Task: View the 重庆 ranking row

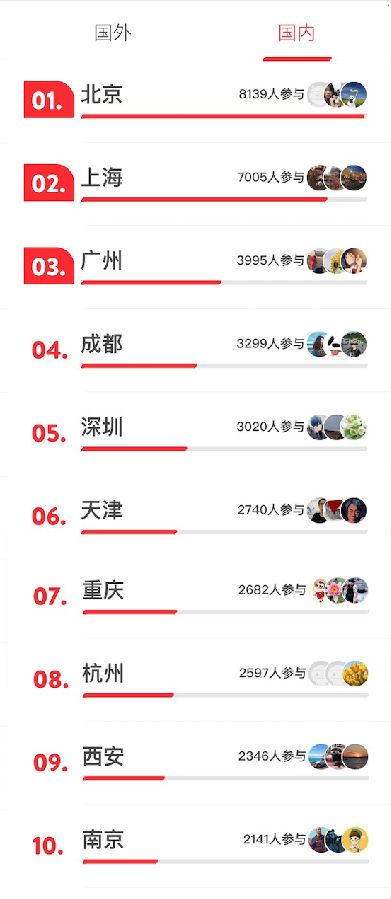Action: [x=196, y=597]
